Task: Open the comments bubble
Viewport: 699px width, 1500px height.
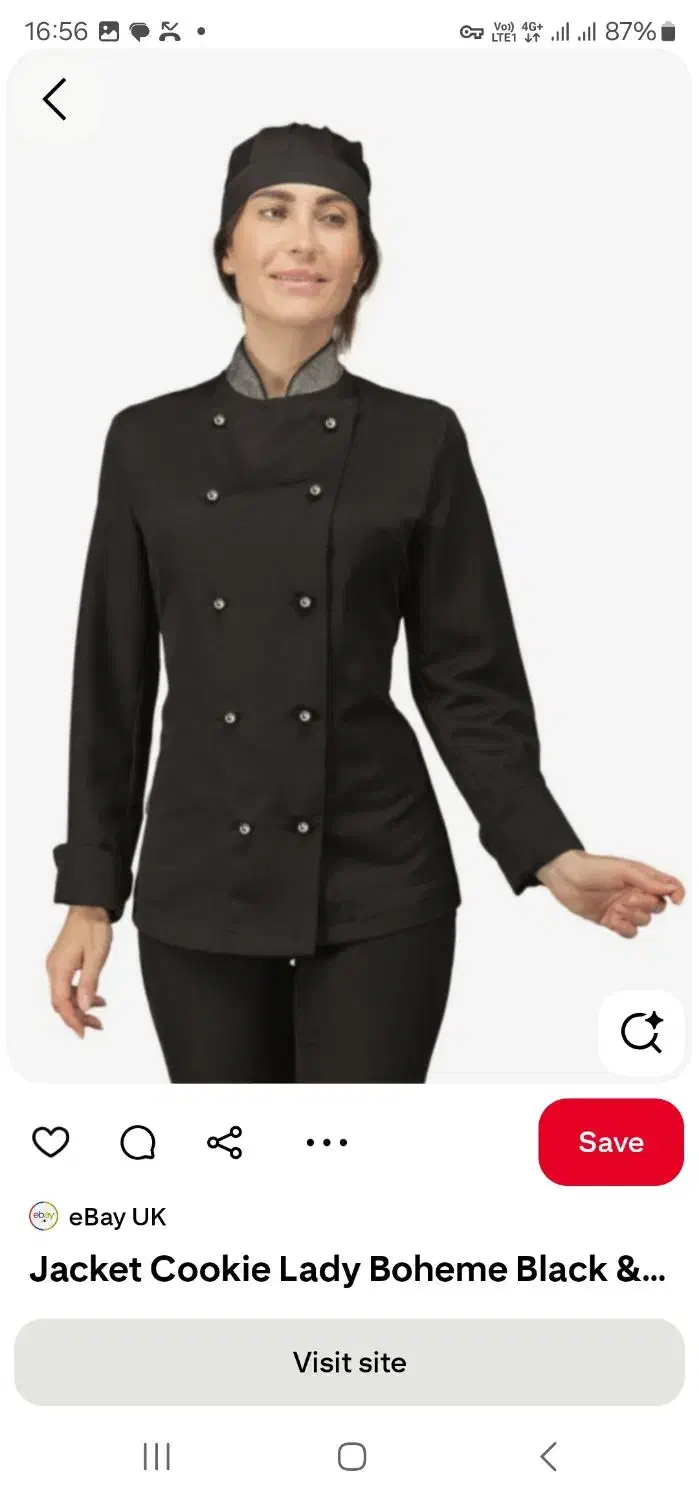Action: coord(138,1142)
